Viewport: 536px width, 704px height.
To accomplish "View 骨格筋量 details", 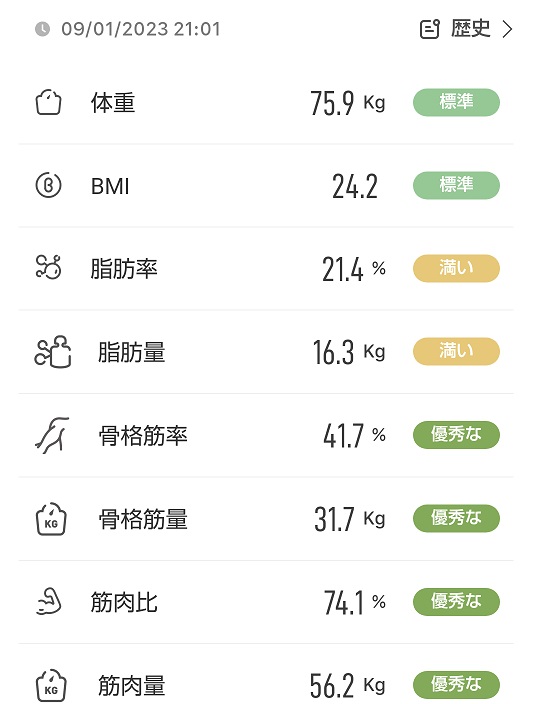I will (266, 519).
